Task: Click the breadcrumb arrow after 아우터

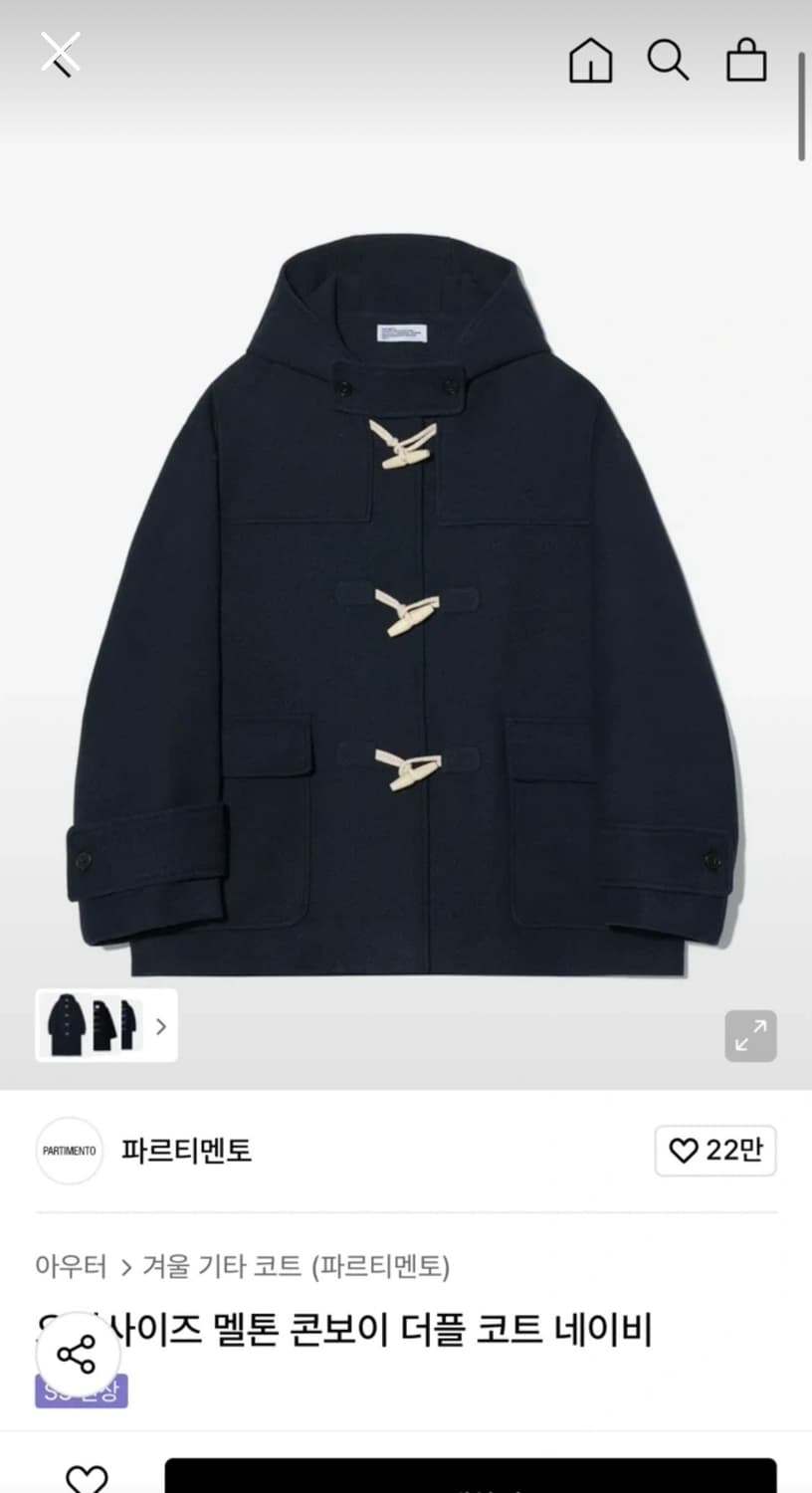Action: pyautogui.click(x=124, y=1267)
